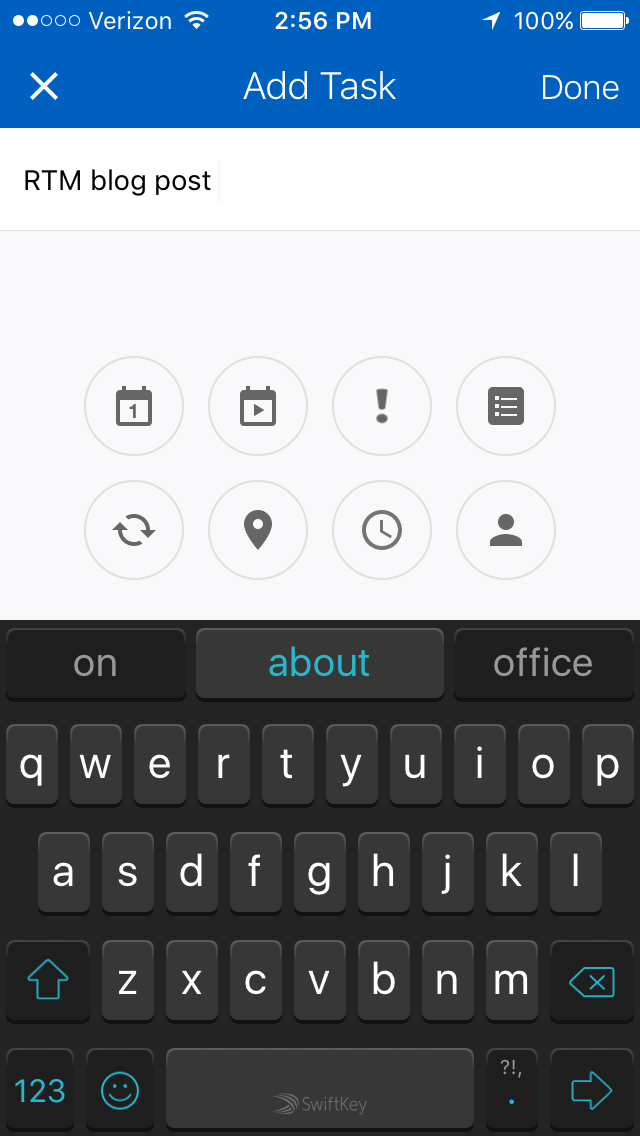Open the emoji keyboard

[x=120, y=1090]
